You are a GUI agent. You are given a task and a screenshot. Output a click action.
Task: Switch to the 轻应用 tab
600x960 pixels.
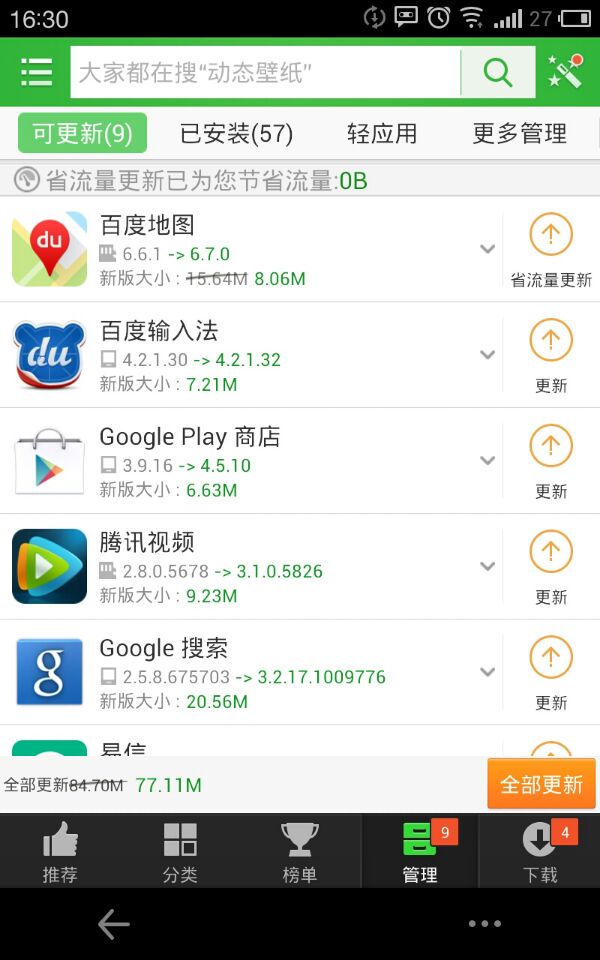[382, 133]
